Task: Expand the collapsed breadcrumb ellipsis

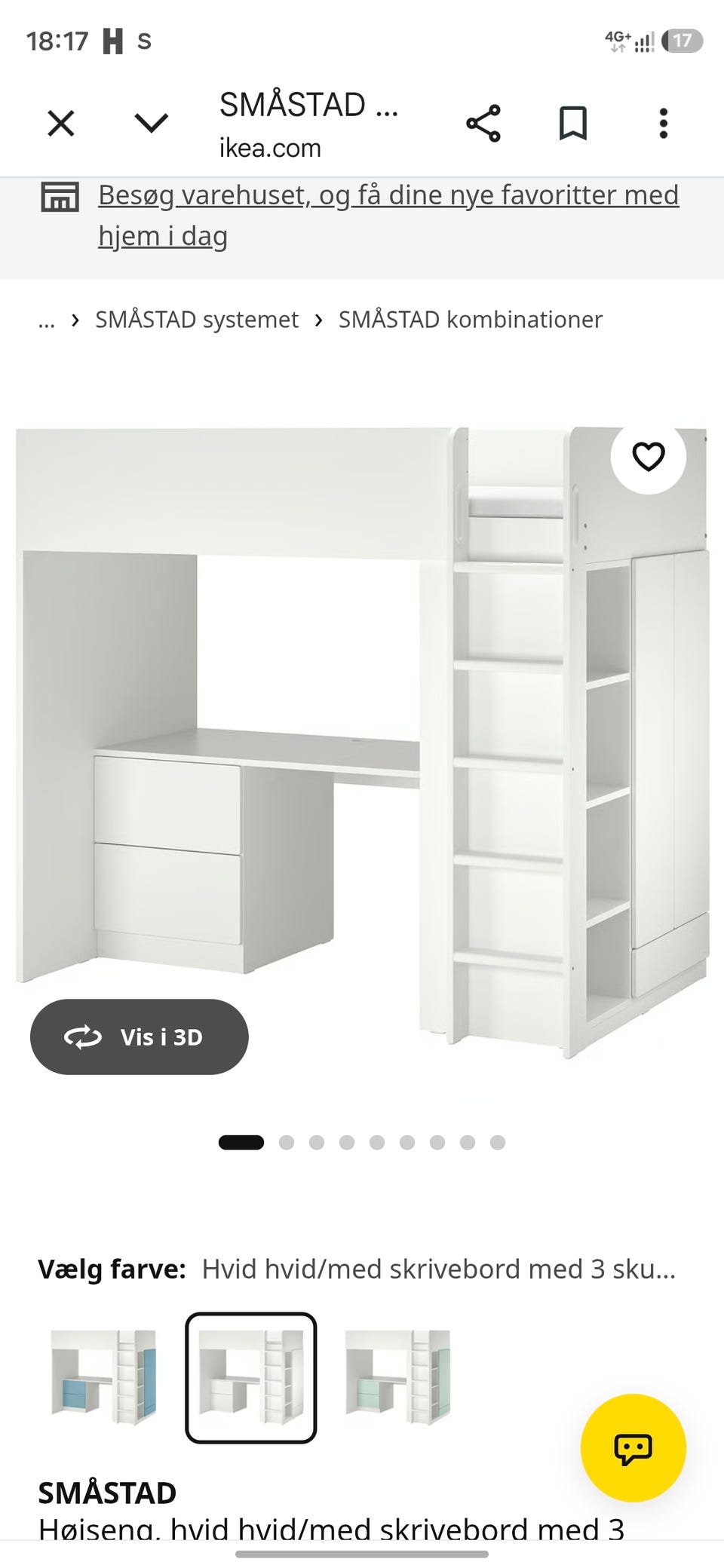Action: pos(47,320)
